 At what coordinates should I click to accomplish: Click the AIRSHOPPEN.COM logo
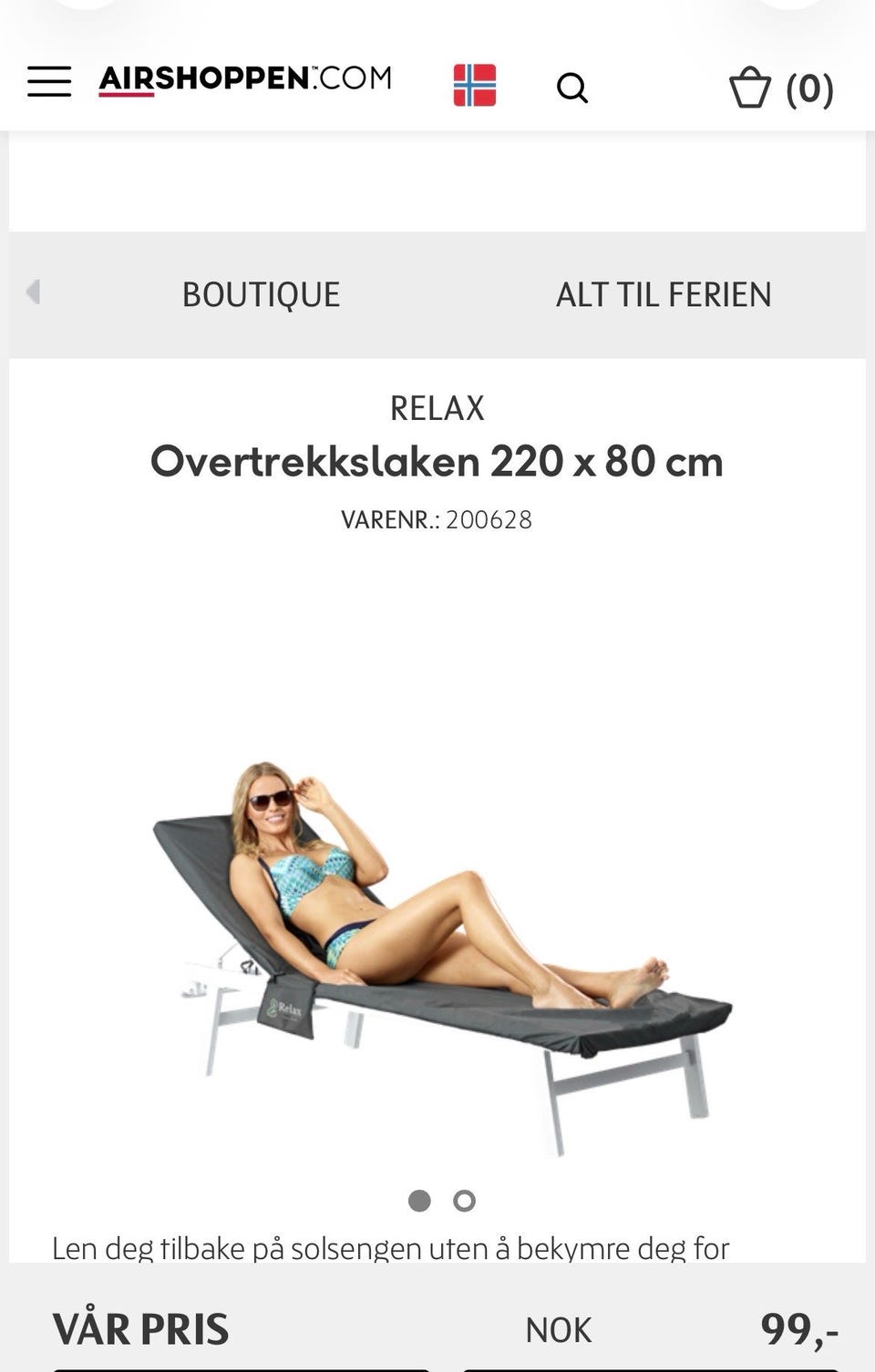[x=244, y=77]
